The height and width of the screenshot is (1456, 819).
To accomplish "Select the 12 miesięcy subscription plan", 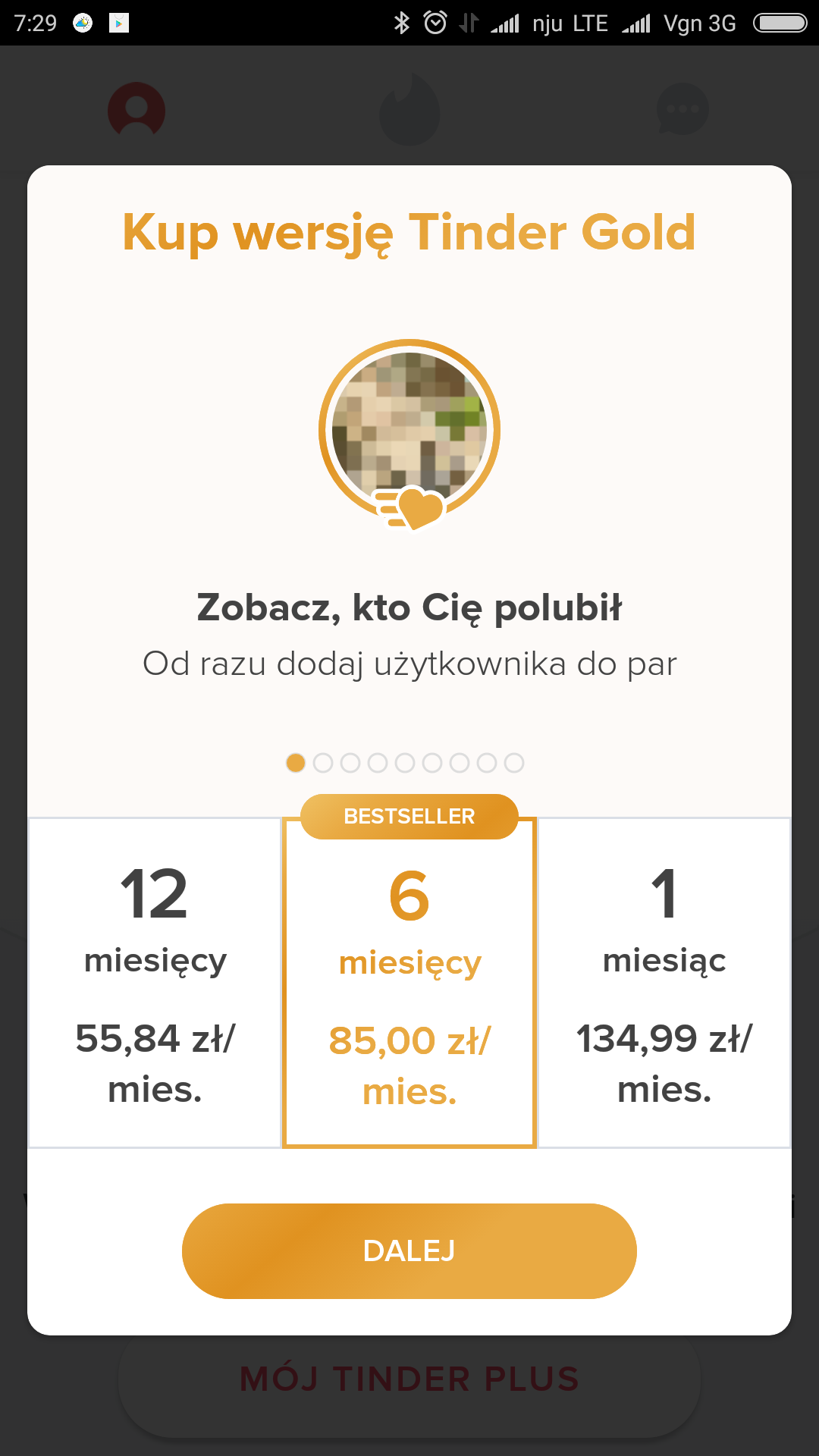I will [x=155, y=983].
